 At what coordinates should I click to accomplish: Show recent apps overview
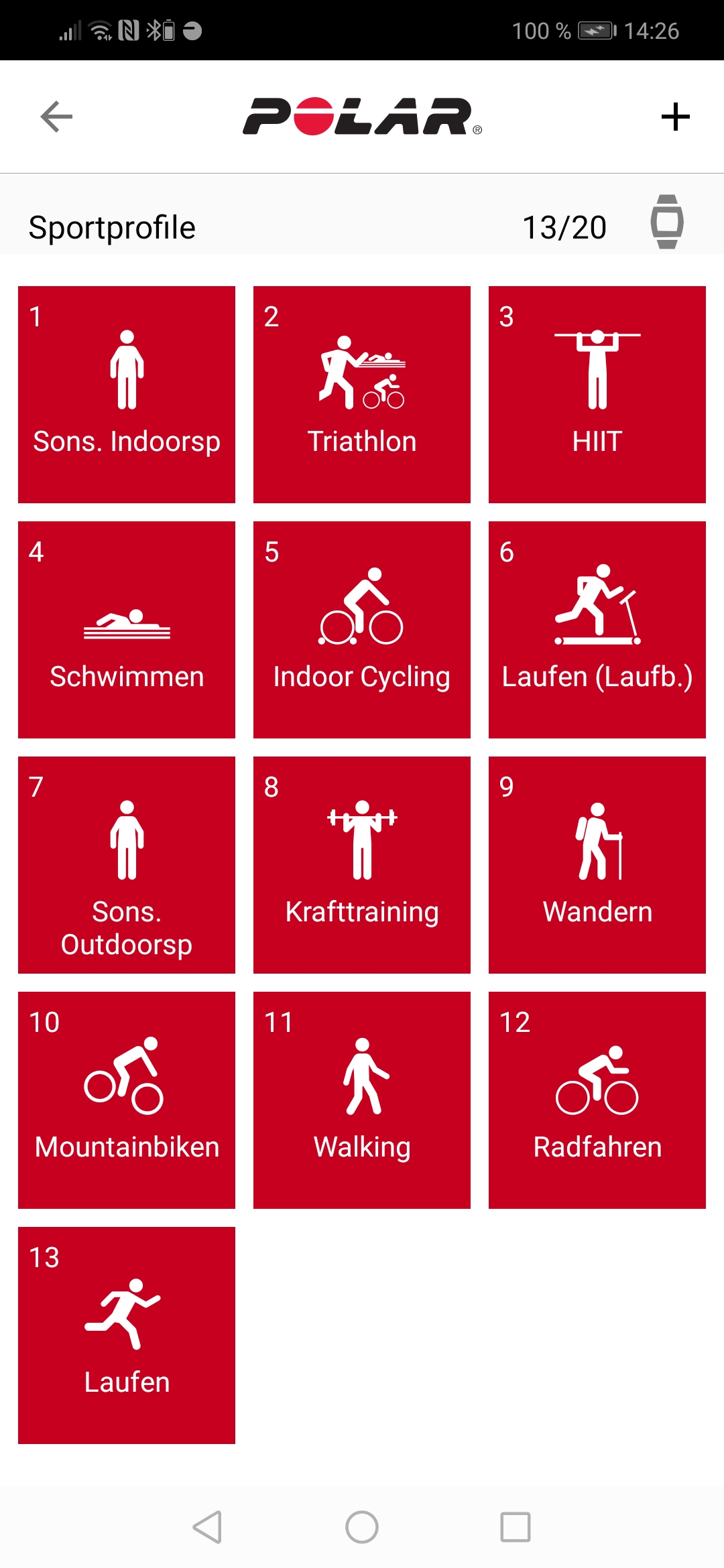516,1528
